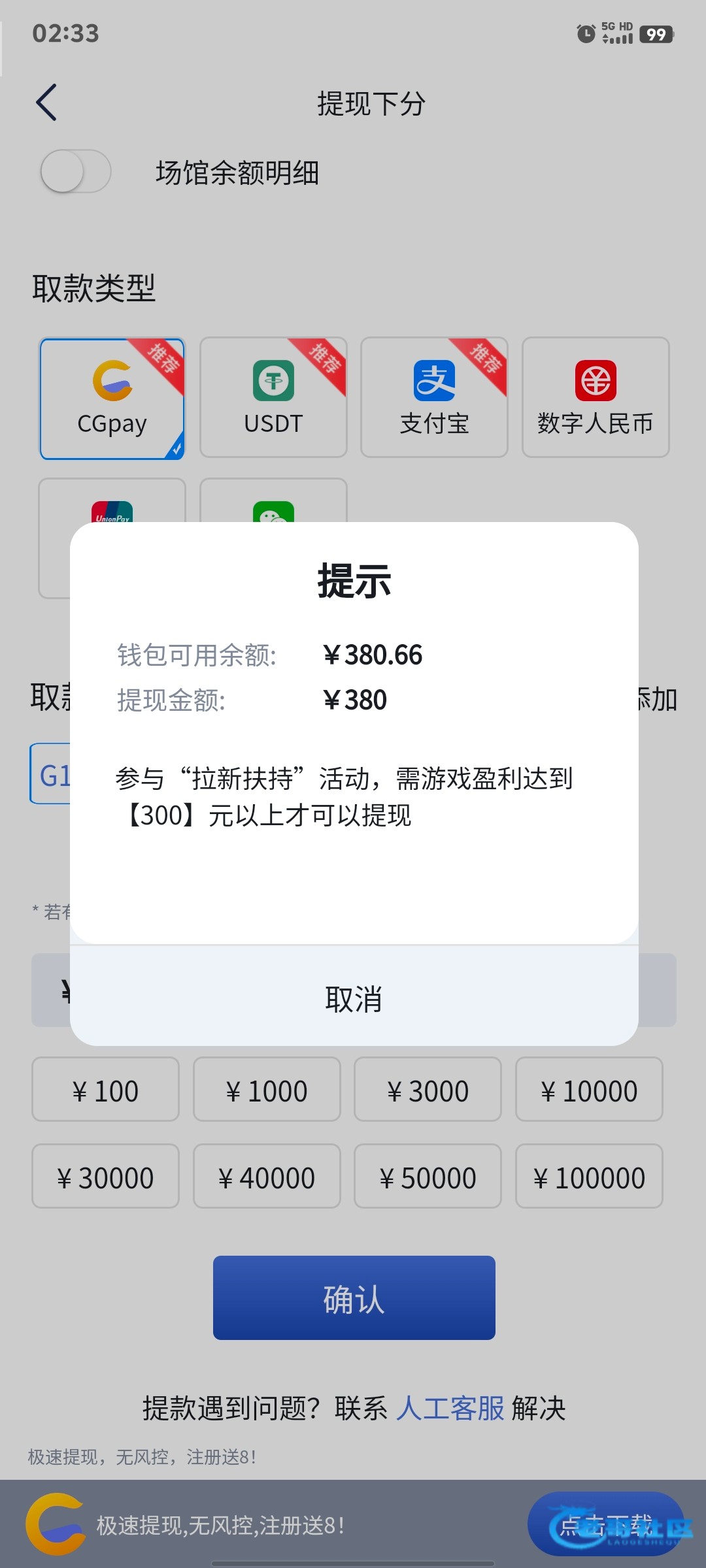The width and height of the screenshot is (706, 1568).
Task: Pick 支付宝 withdrawal type
Action: click(434, 398)
